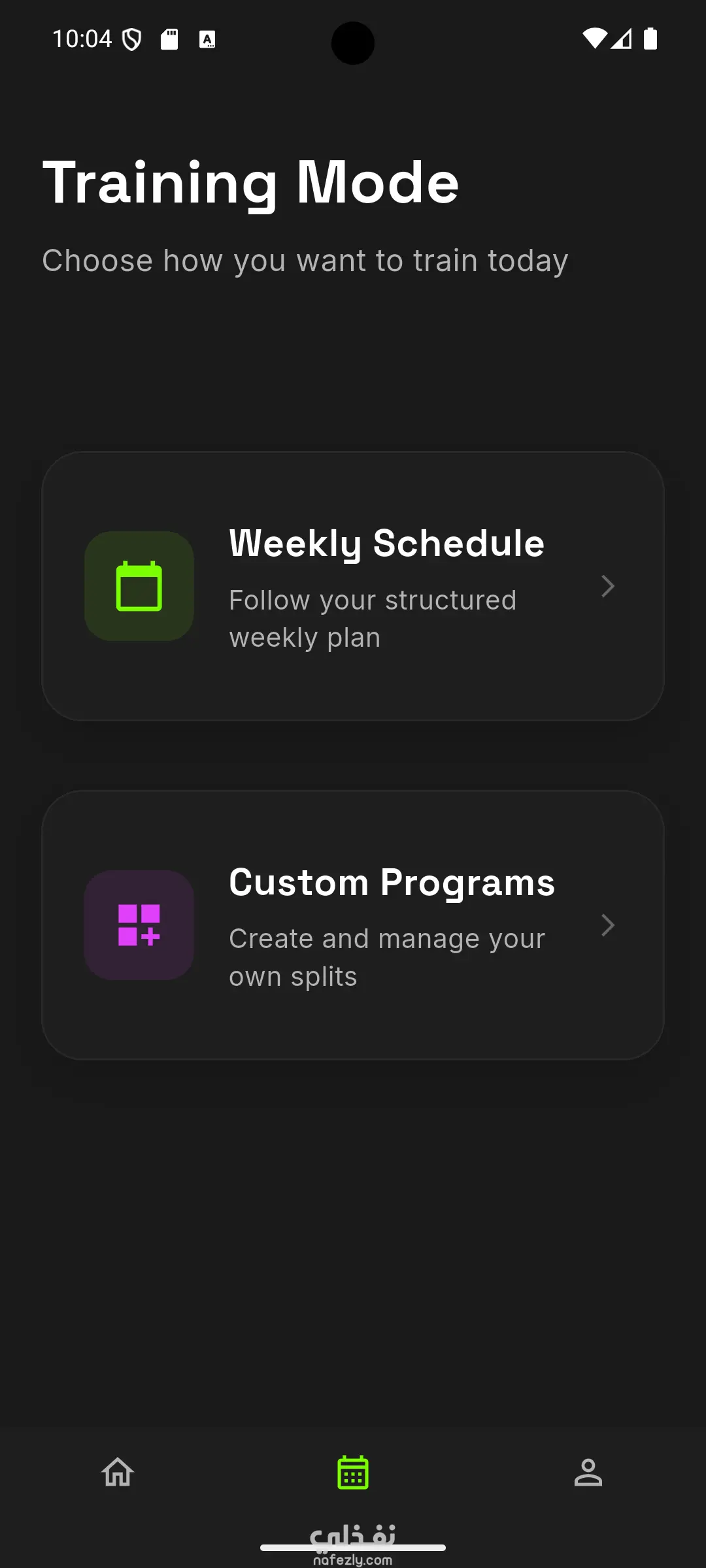Switch to the profile tab
Viewport: 706px width, 1568px height.
pyautogui.click(x=588, y=1473)
